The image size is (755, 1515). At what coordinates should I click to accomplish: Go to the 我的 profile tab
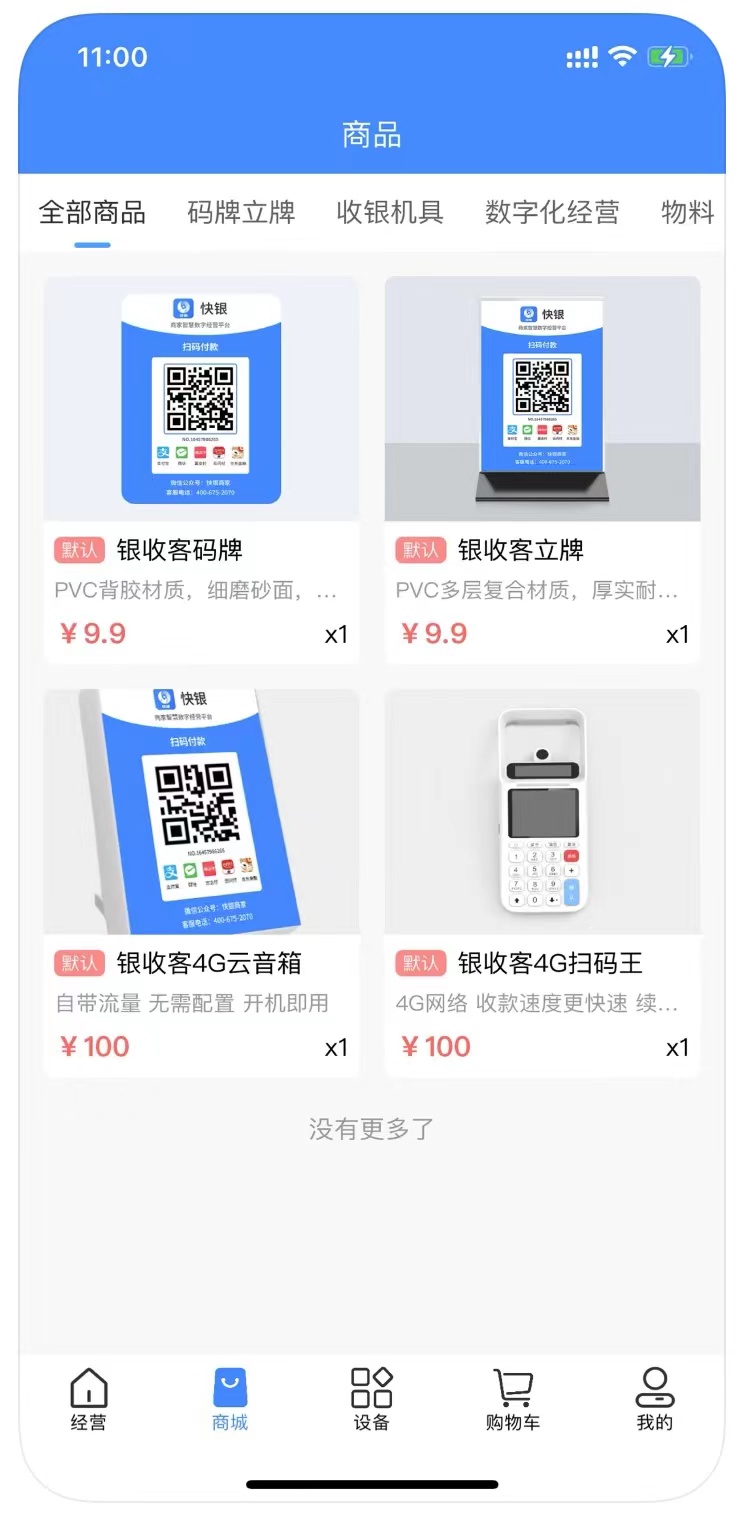(x=655, y=1399)
